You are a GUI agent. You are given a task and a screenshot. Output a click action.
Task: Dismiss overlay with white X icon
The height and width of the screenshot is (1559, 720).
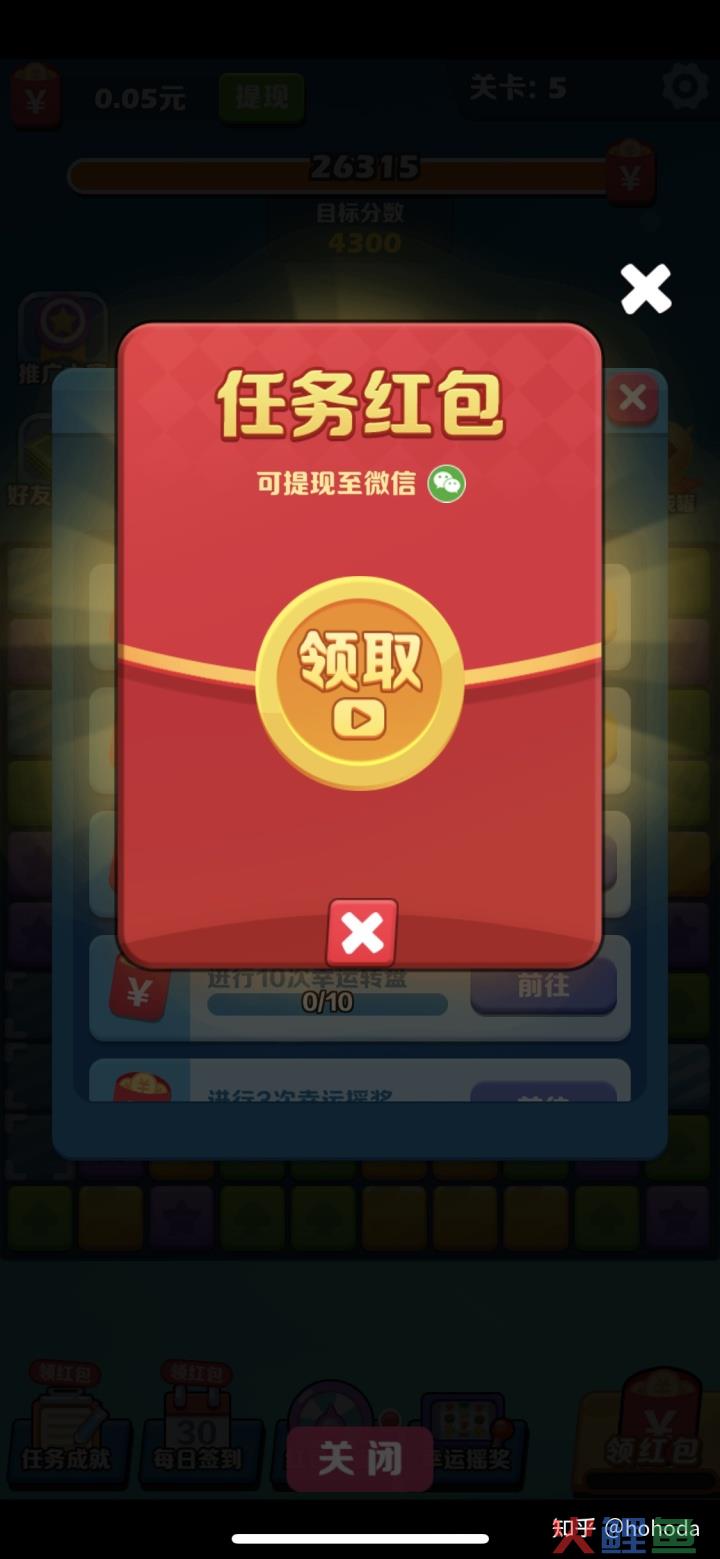(x=645, y=289)
